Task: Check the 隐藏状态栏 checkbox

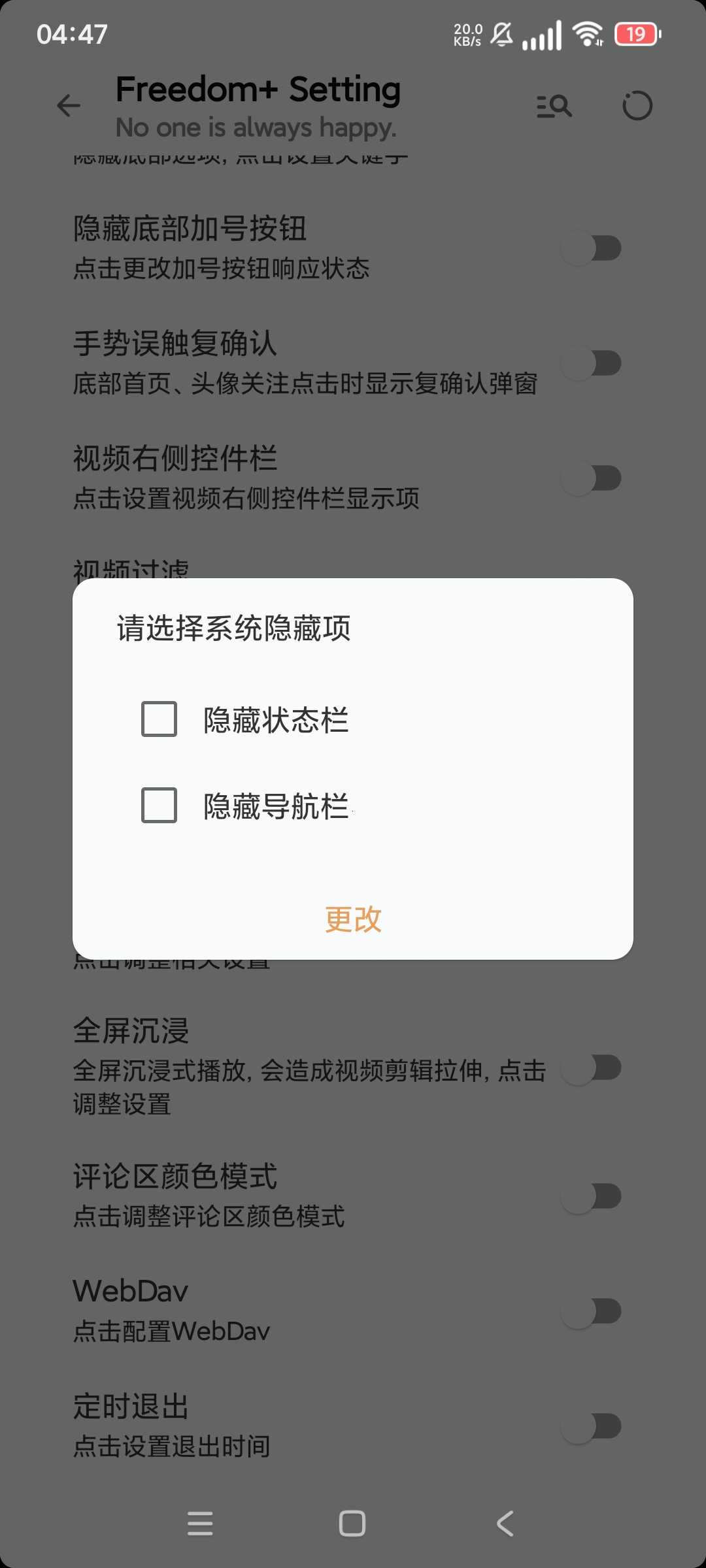Action: (159, 719)
